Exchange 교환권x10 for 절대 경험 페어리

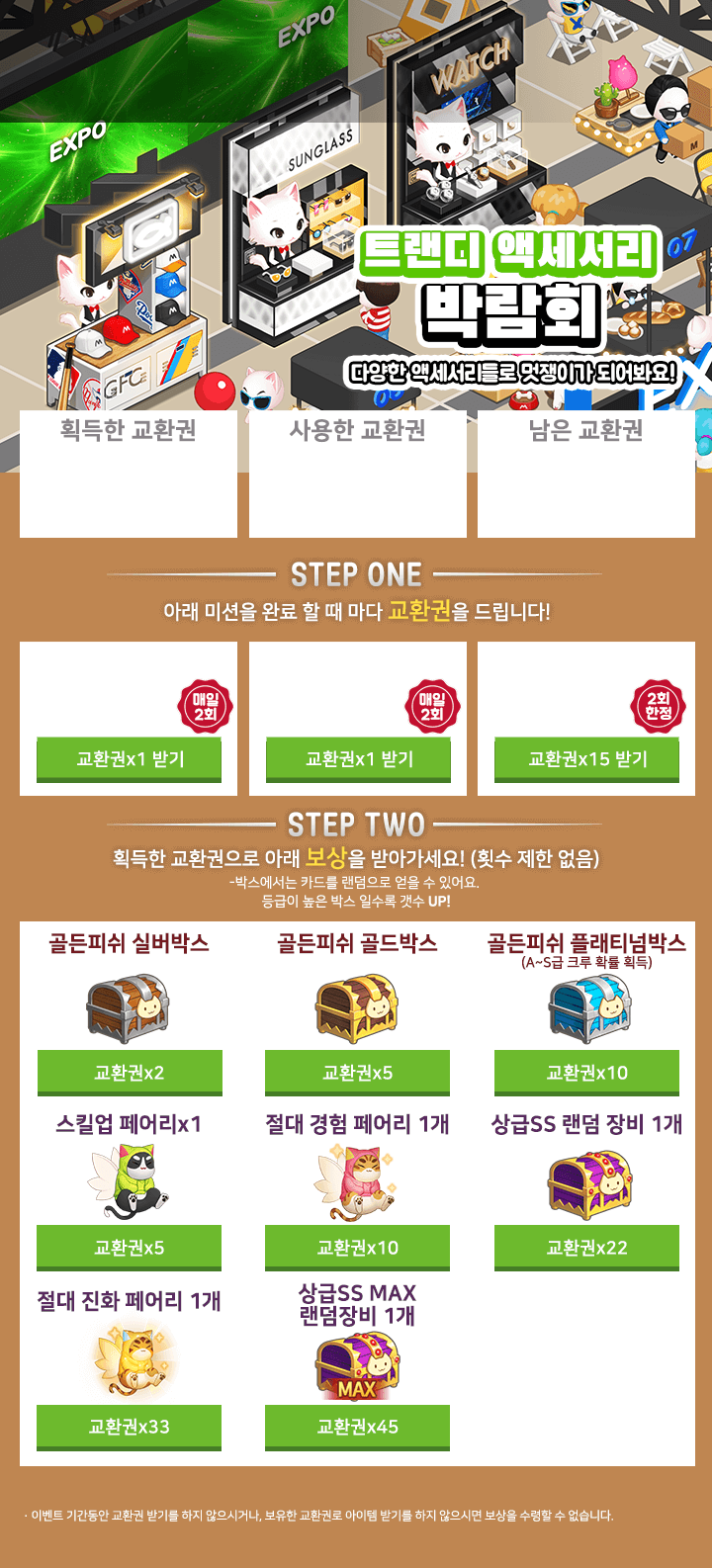pos(358,1248)
